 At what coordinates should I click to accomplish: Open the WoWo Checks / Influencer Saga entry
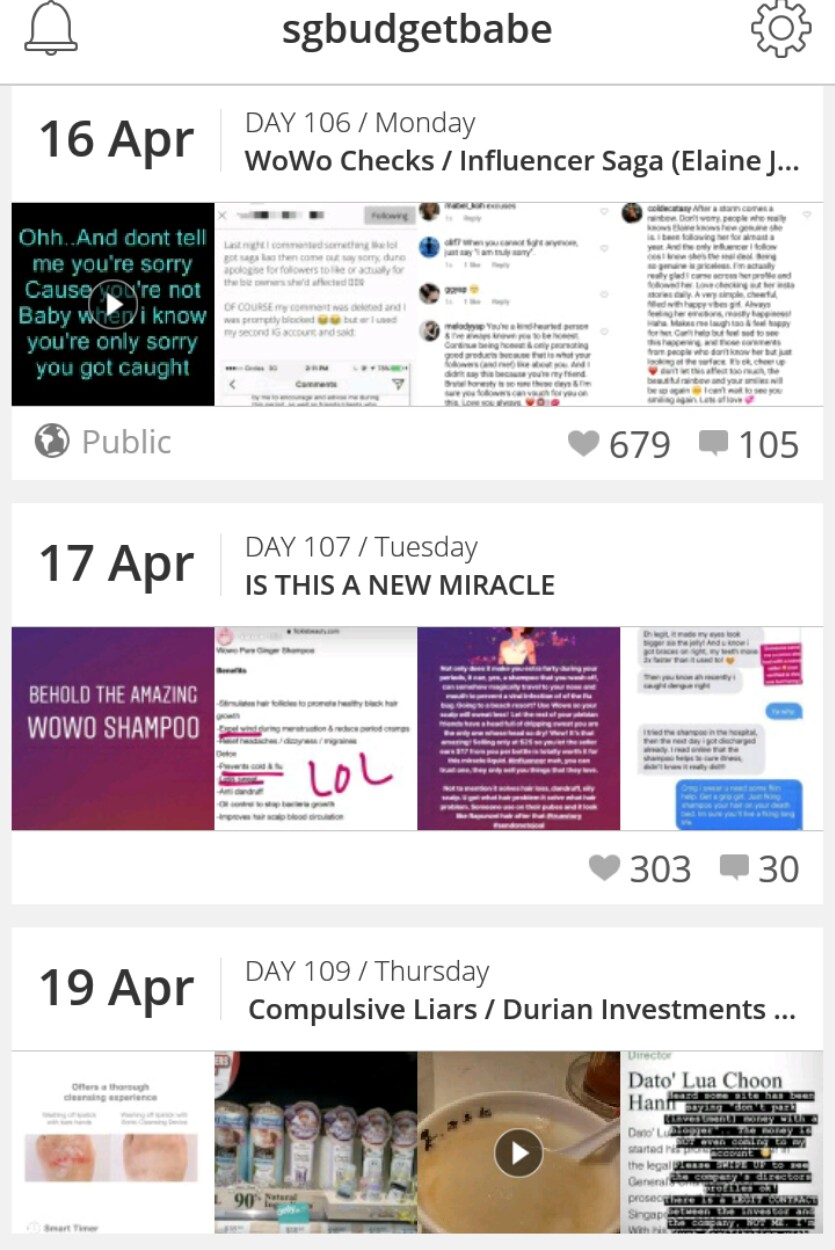point(521,161)
